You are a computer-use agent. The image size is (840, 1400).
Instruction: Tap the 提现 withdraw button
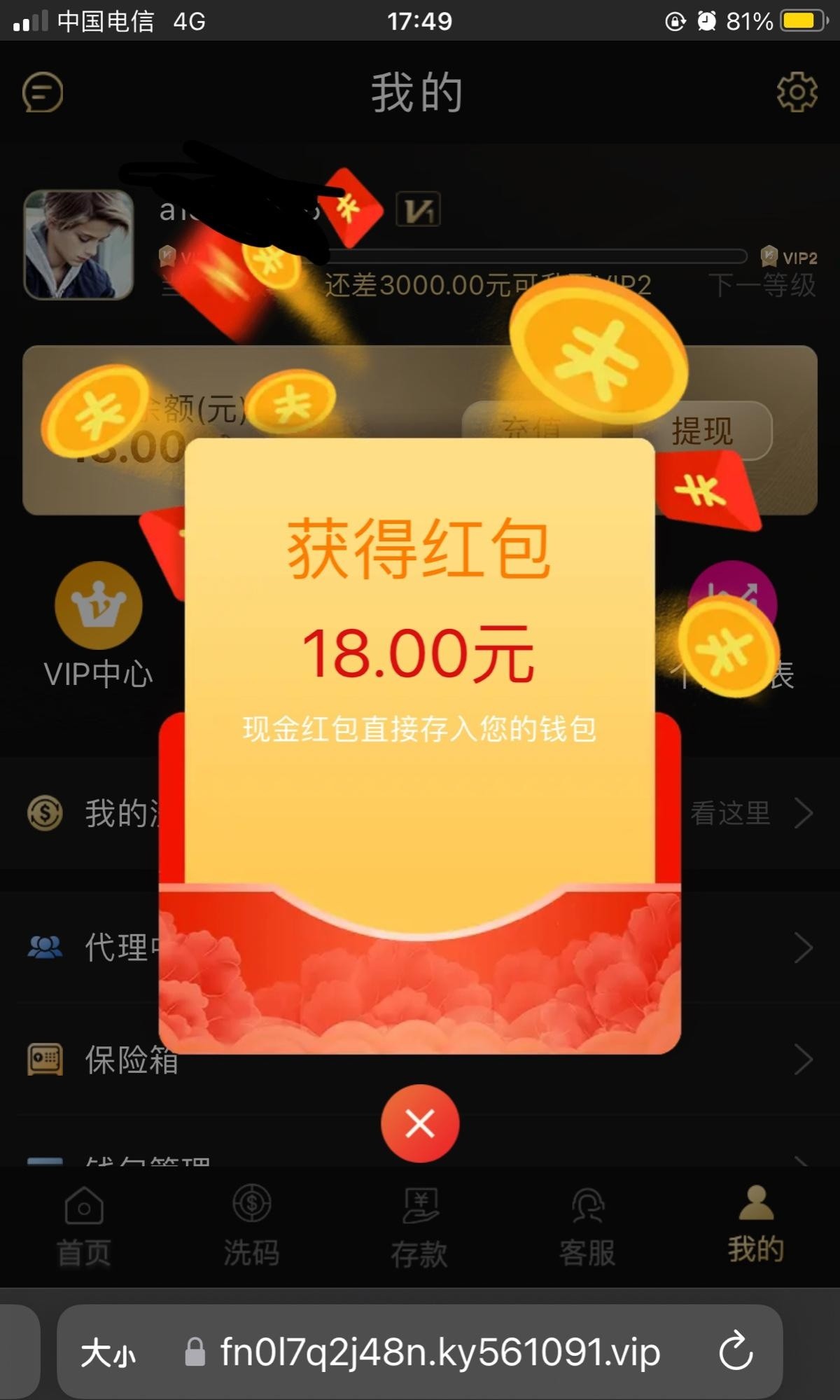point(703,430)
